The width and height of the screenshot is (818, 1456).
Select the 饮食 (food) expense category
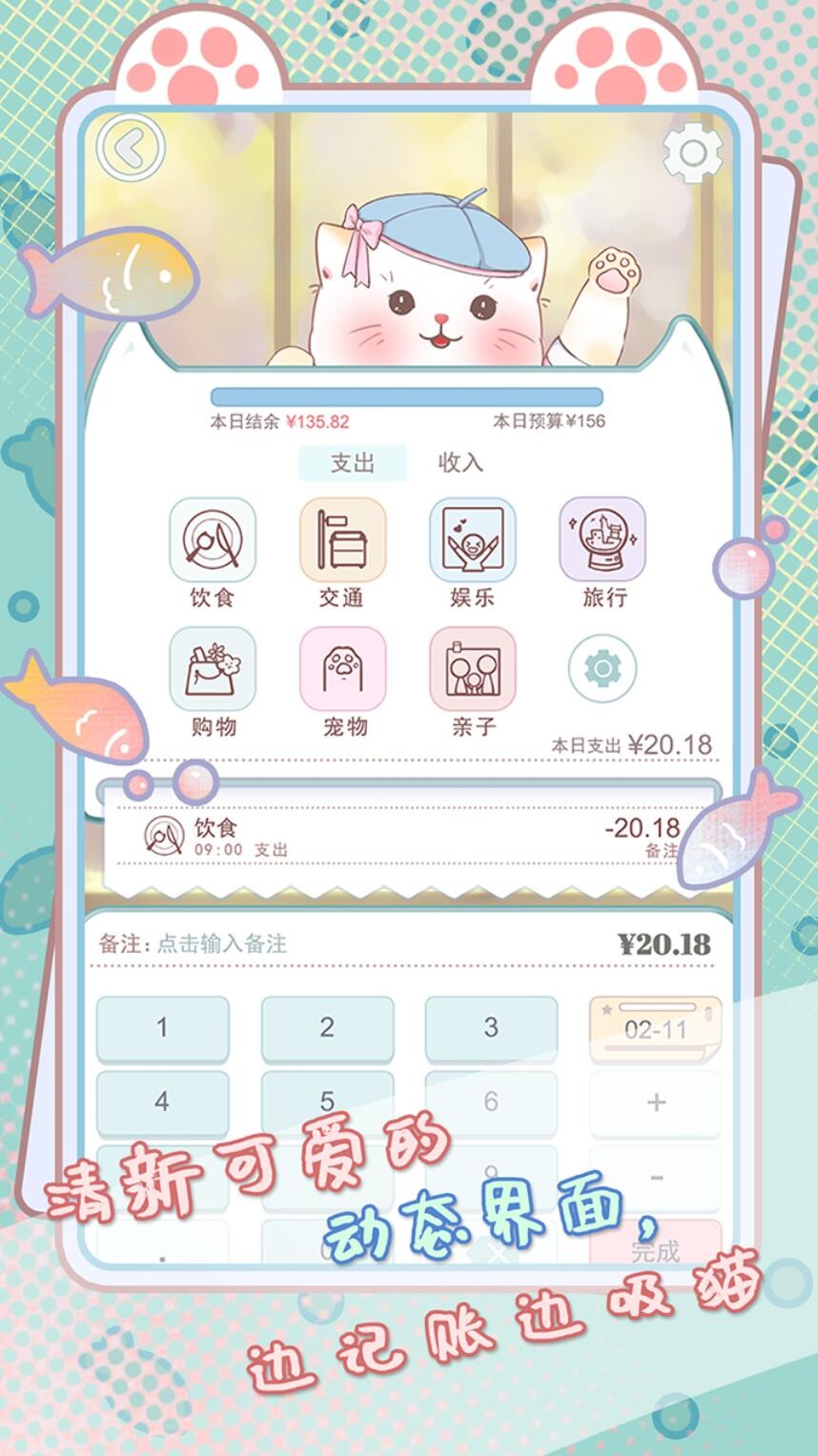[x=213, y=541]
